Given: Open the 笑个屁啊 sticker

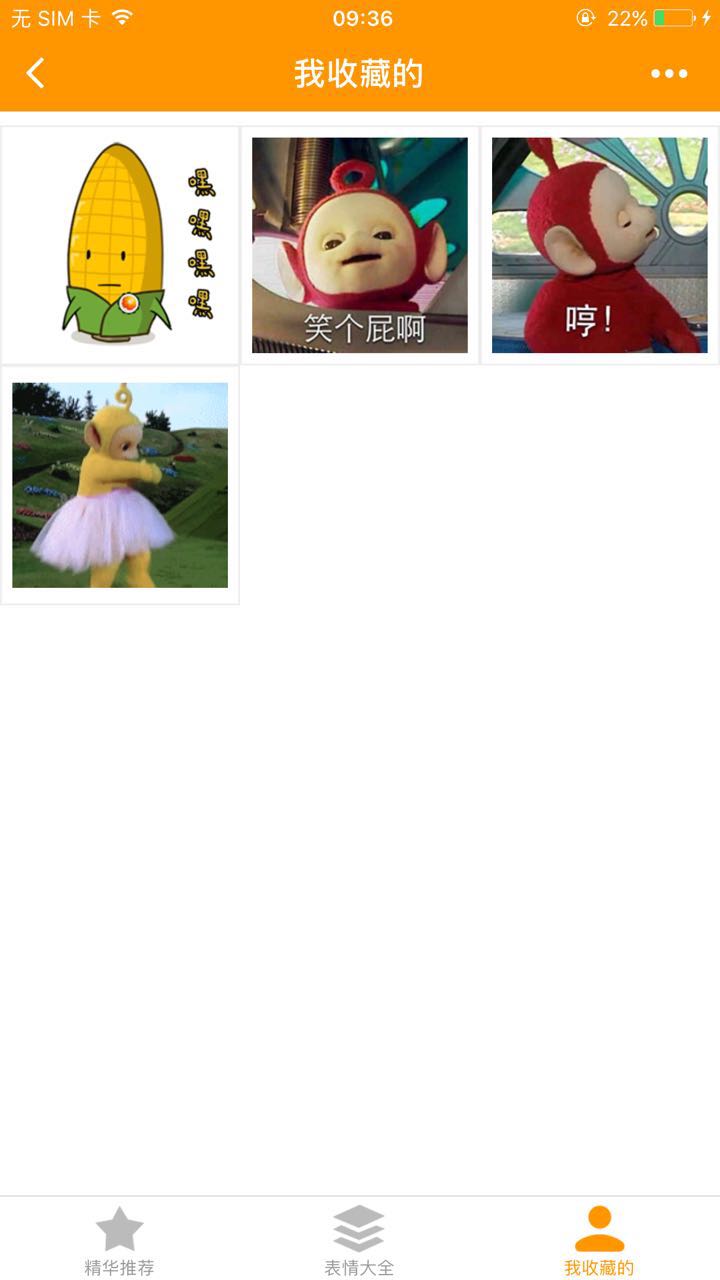Looking at the screenshot, I should click(x=360, y=245).
